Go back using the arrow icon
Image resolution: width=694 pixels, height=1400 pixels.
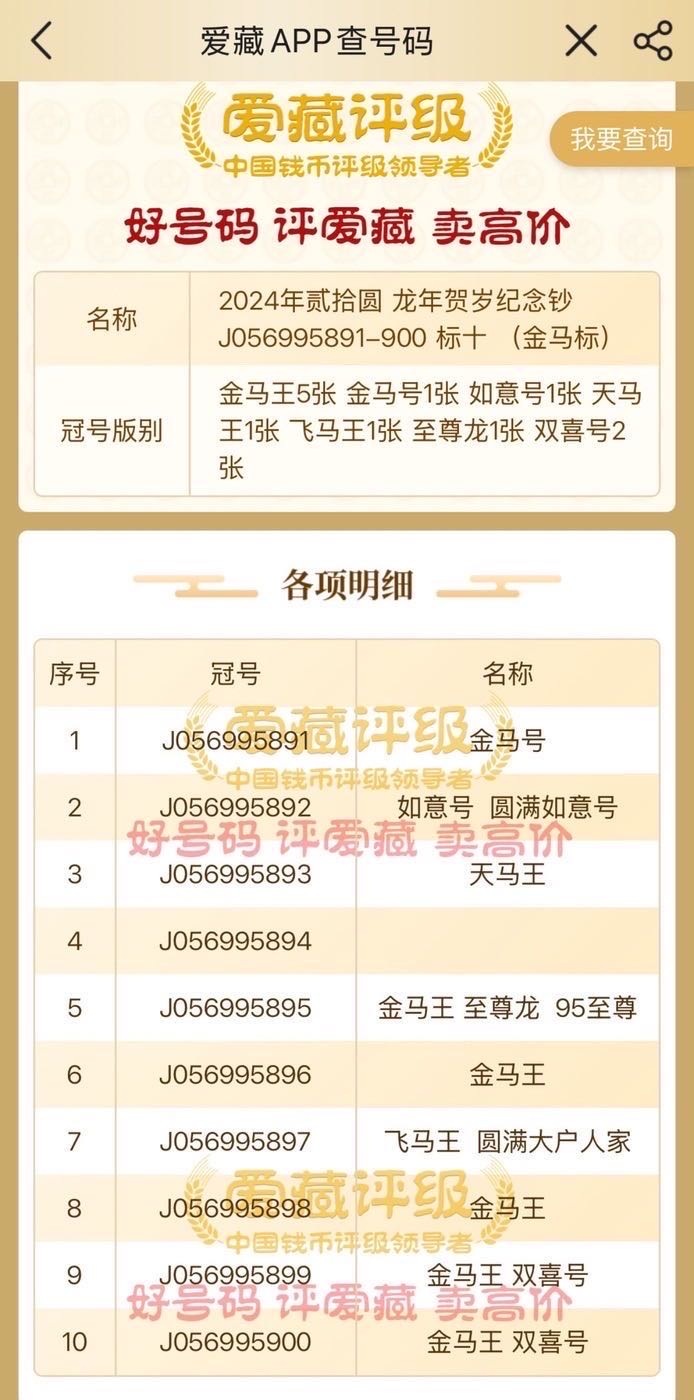[41, 42]
